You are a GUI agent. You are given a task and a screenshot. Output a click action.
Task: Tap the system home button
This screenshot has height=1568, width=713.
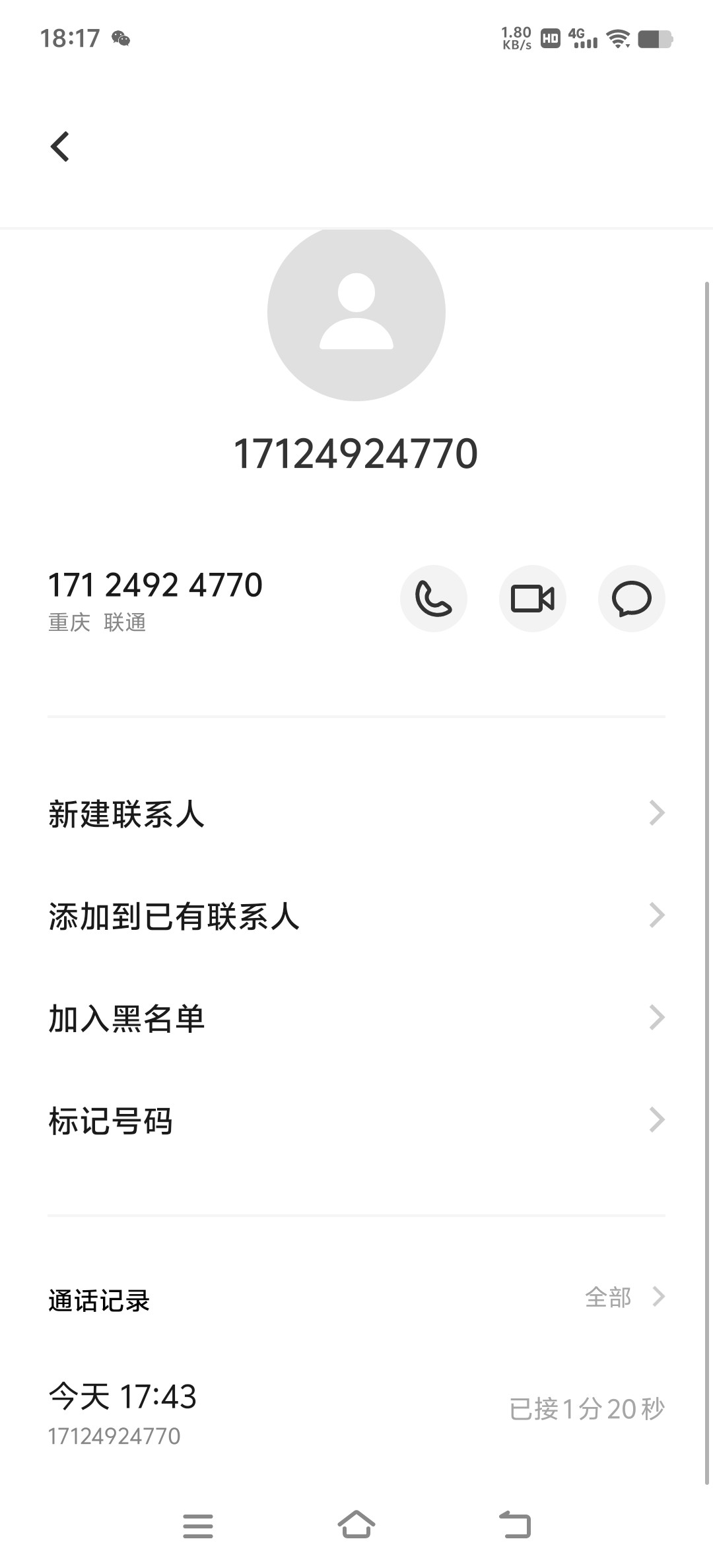pyautogui.click(x=356, y=1524)
